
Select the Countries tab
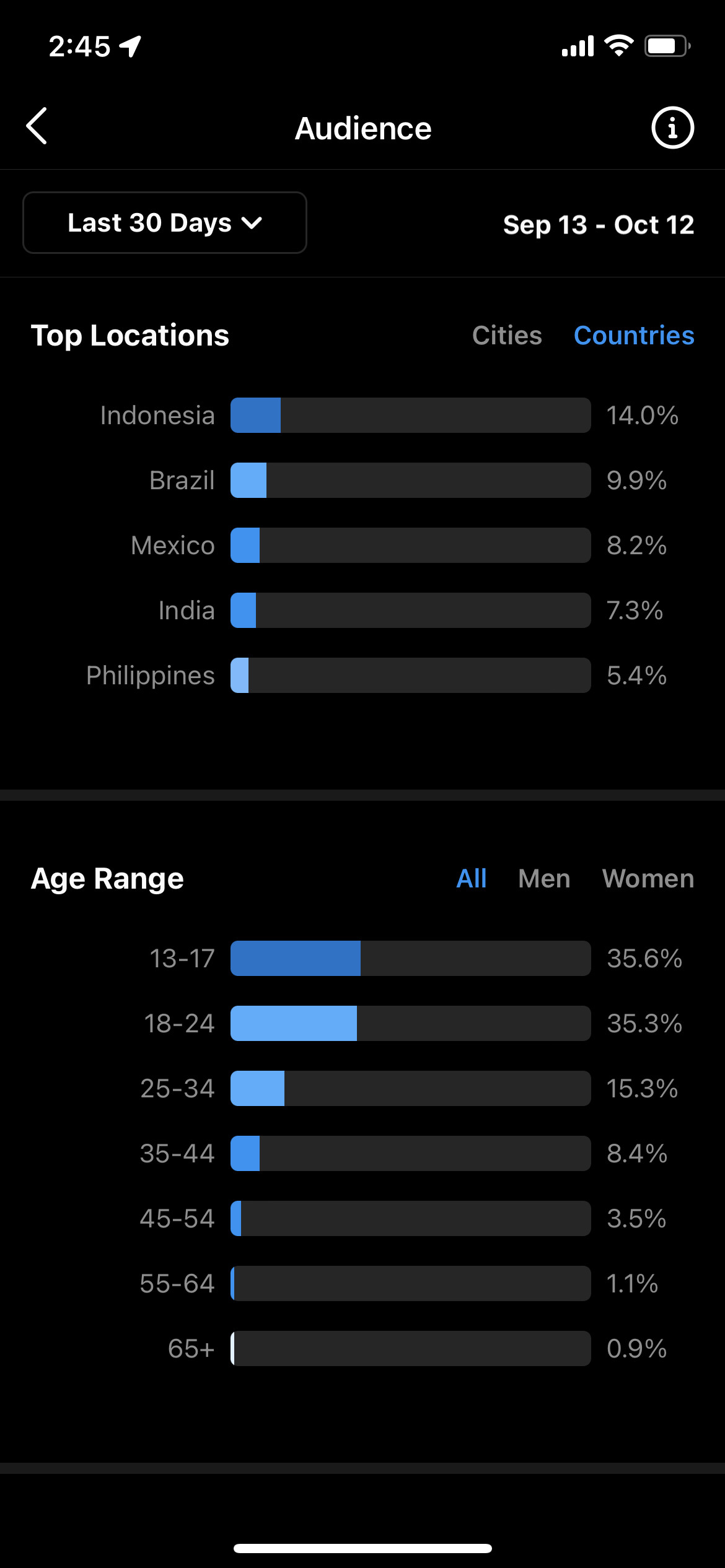click(x=634, y=335)
